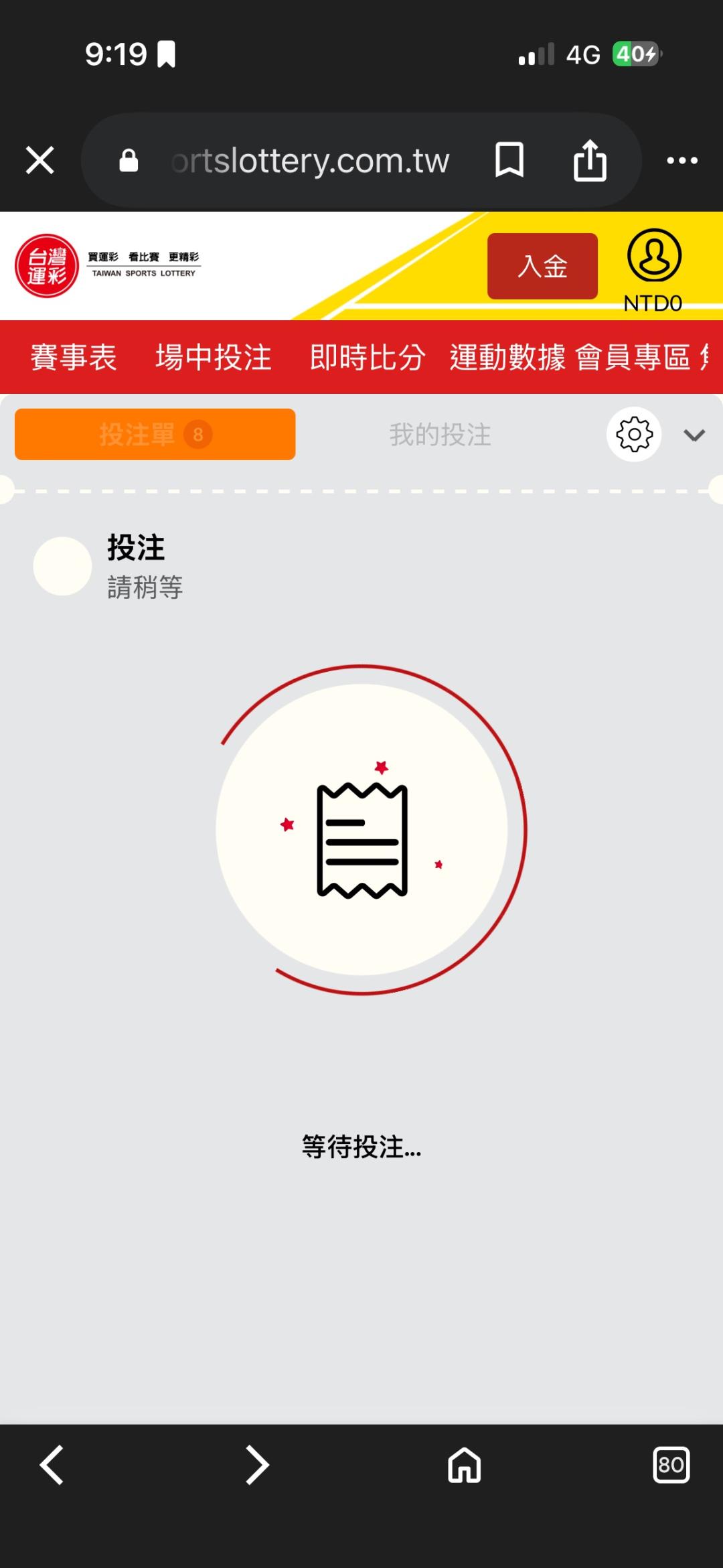Open 即時比分 live scores
723x1568 pixels.
point(368,357)
